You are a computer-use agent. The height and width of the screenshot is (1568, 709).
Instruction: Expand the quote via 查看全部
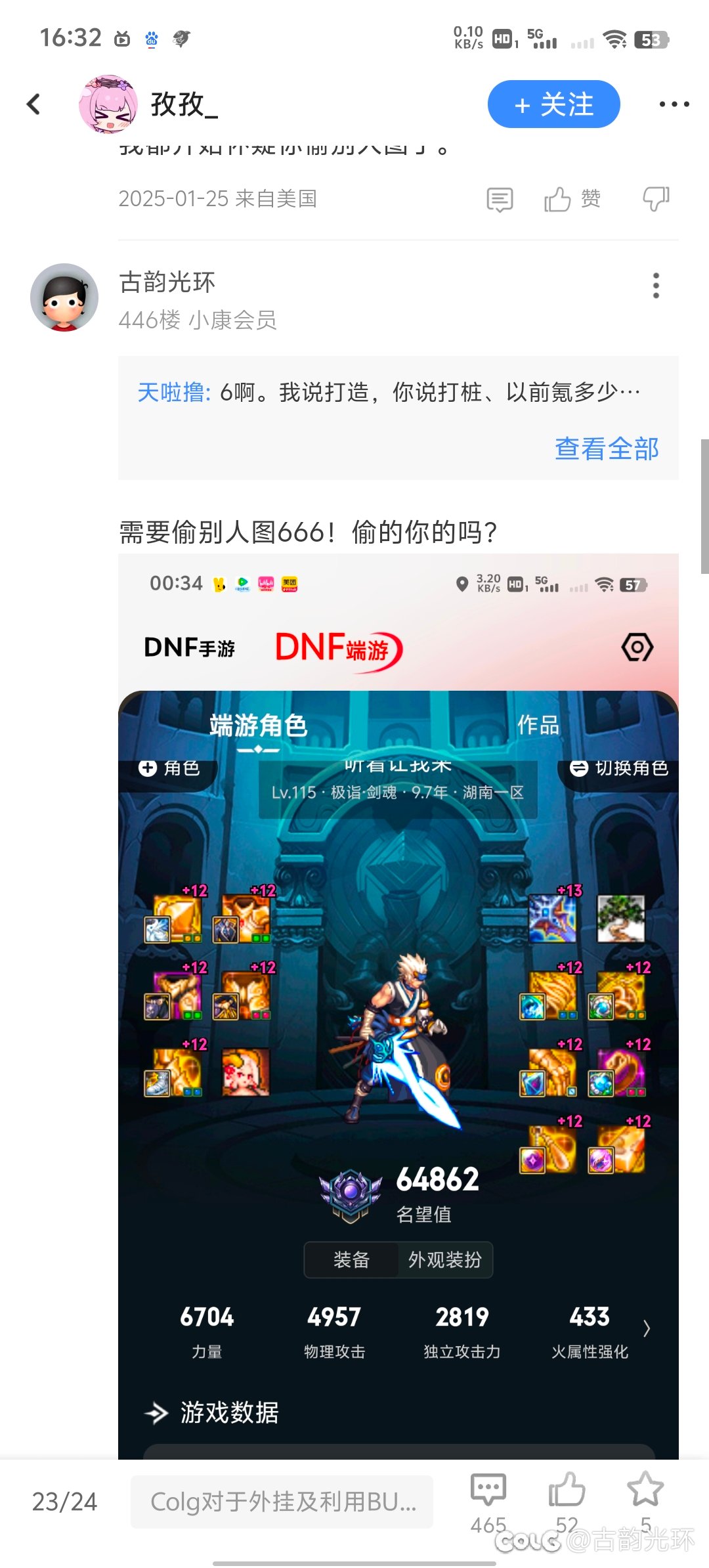coord(607,449)
